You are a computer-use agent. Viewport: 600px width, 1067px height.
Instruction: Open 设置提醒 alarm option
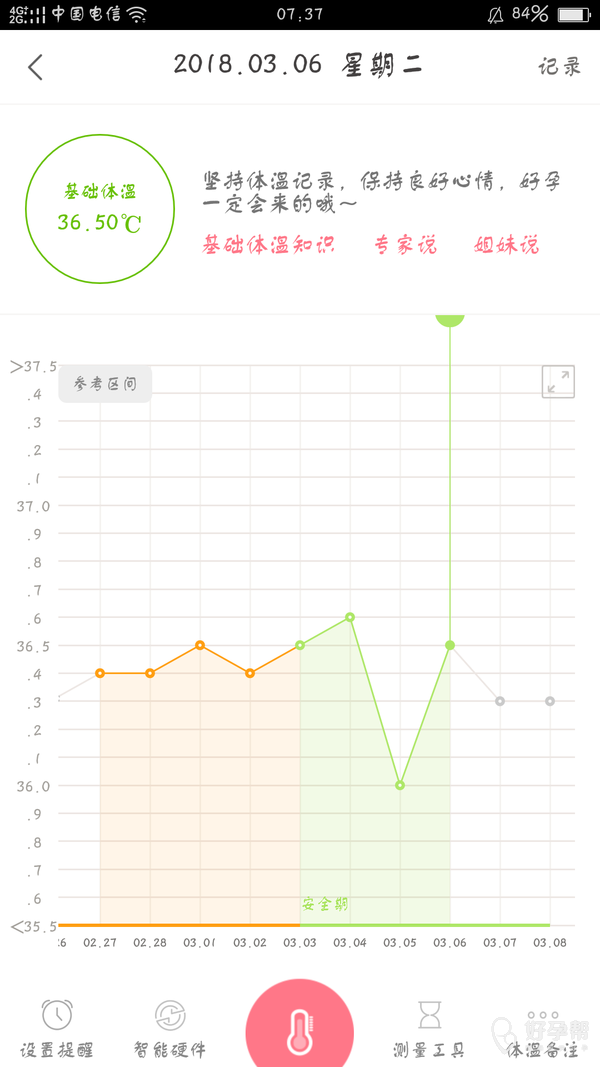point(57,1030)
